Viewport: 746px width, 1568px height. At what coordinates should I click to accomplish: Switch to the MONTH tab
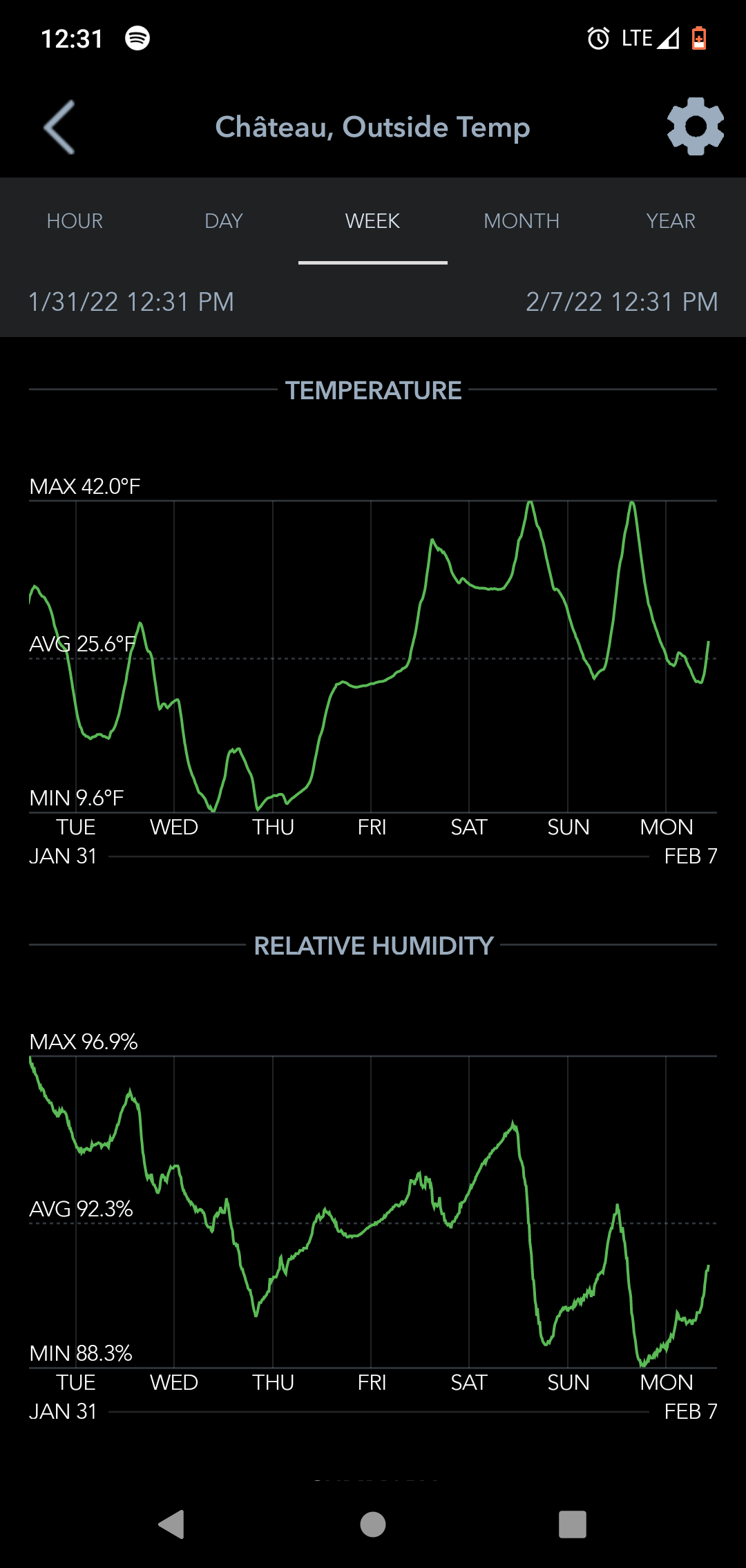click(x=522, y=221)
